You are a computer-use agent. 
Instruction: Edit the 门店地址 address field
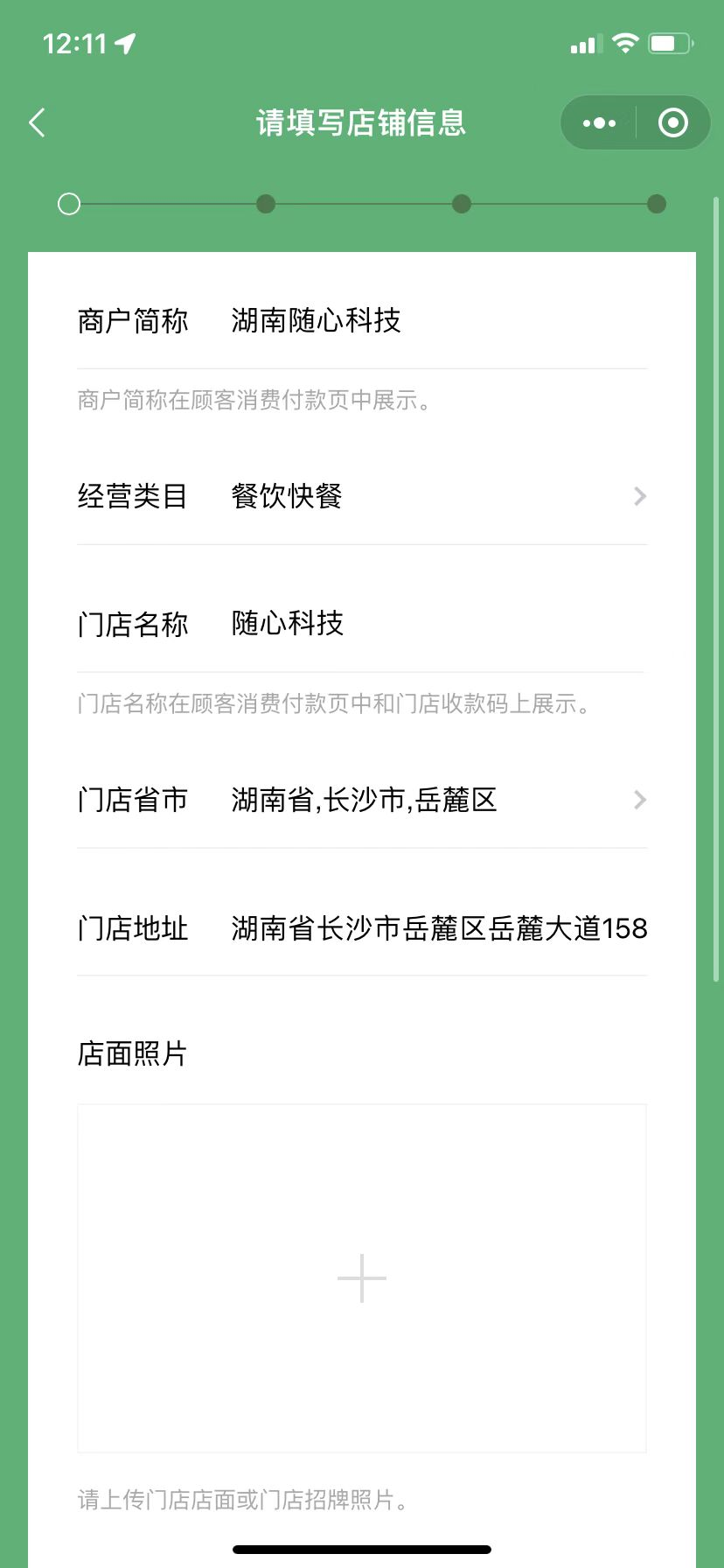point(439,928)
